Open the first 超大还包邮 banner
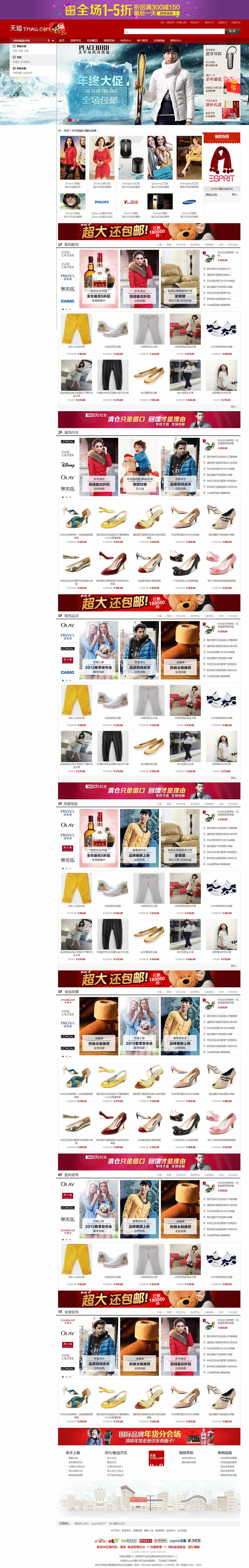Viewport: 249px width, 1568px height. click(x=149, y=231)
